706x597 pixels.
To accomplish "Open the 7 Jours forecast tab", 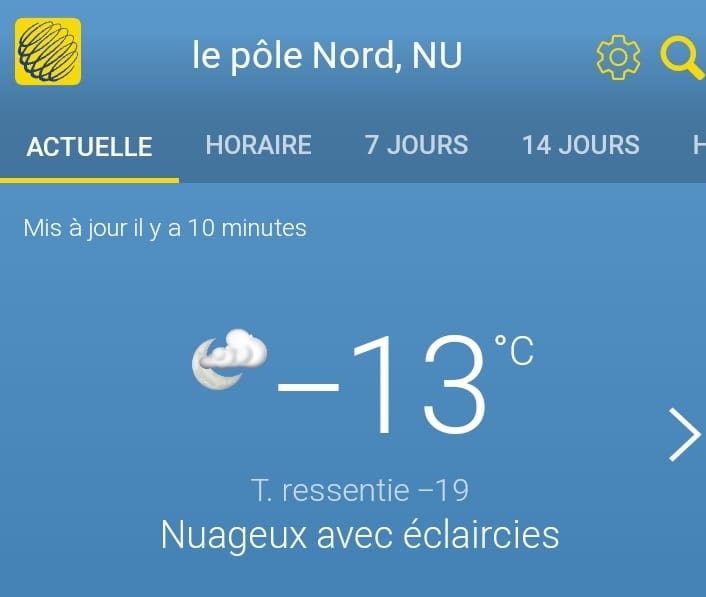I will (x=416, y=145).
